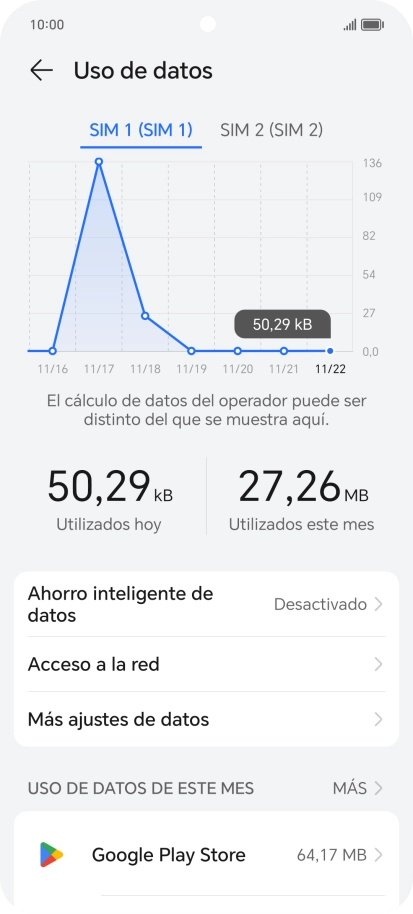Open Google Play Store data usage

(206, 855)
